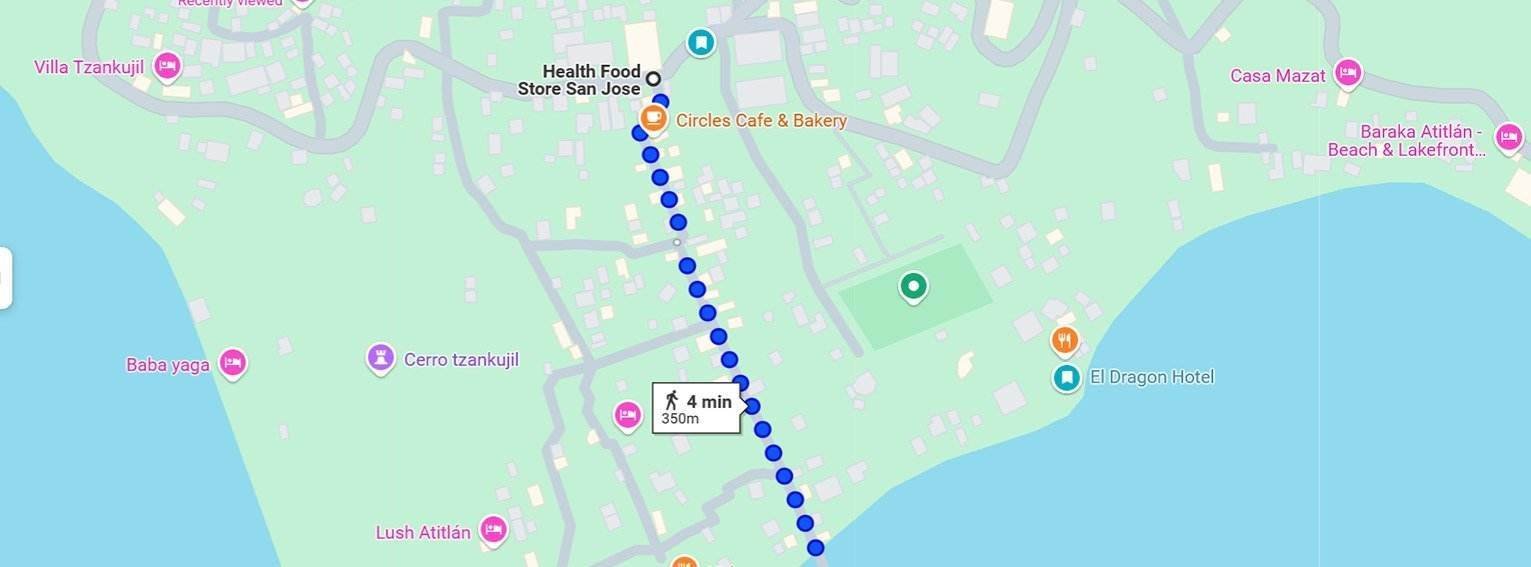View the El Dragon Hotel saved place
The width and height of the screenshot is (1531, 567).
(x=1067, y=377)
